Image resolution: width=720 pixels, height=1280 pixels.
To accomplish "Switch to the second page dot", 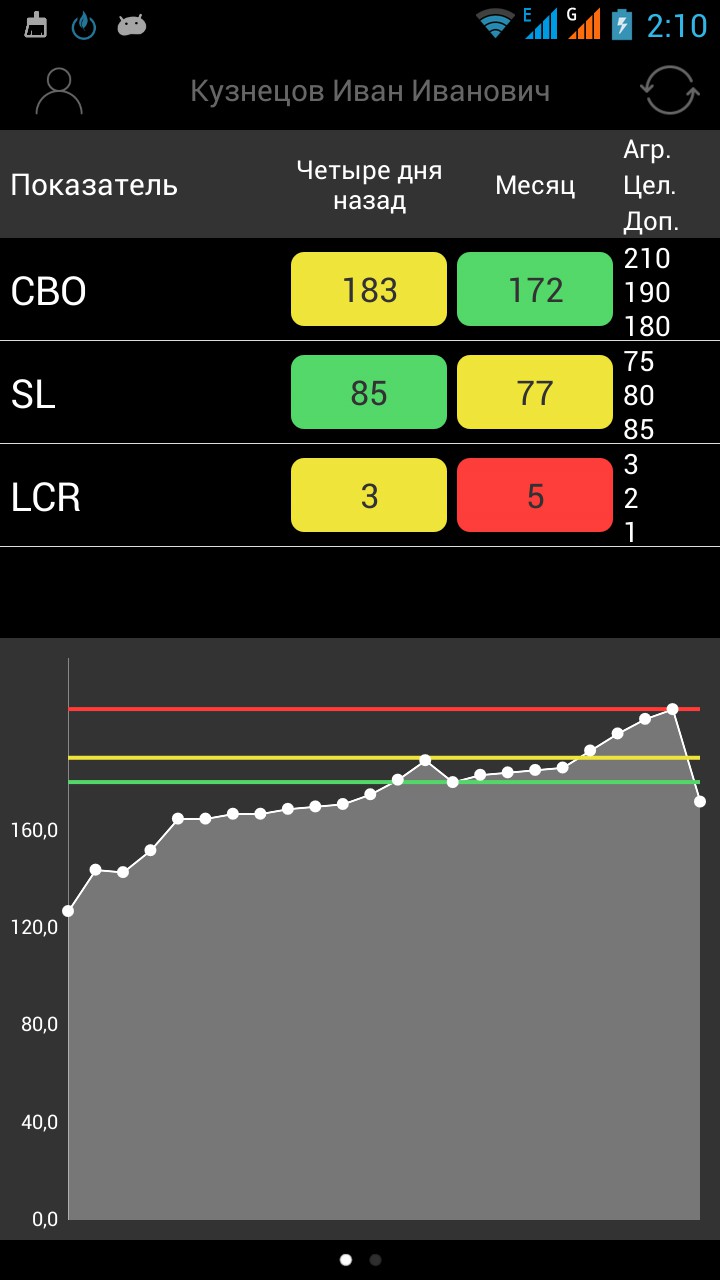I will (x=375, y=1260).
